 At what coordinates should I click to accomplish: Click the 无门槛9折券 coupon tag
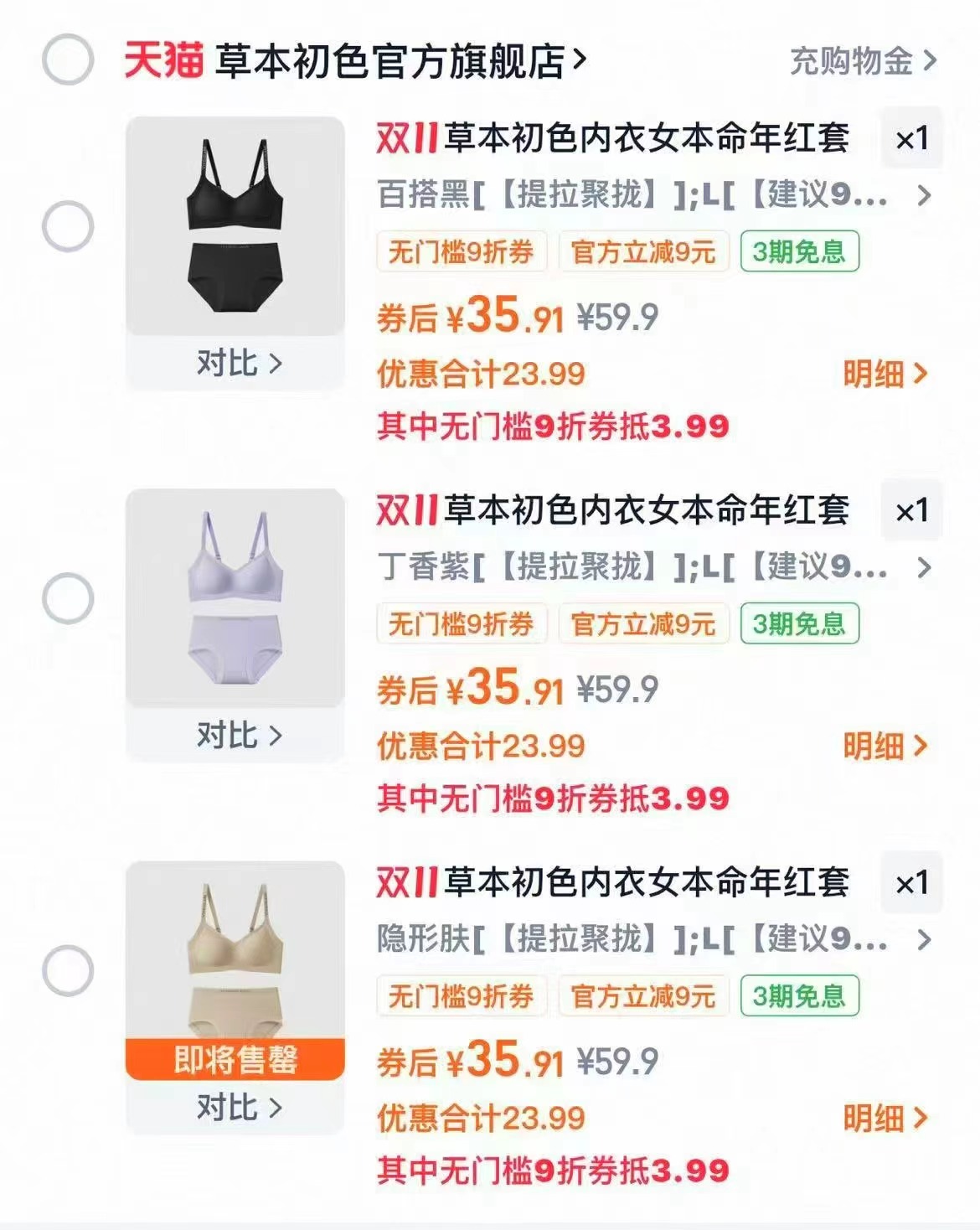(x=461, y=253)
